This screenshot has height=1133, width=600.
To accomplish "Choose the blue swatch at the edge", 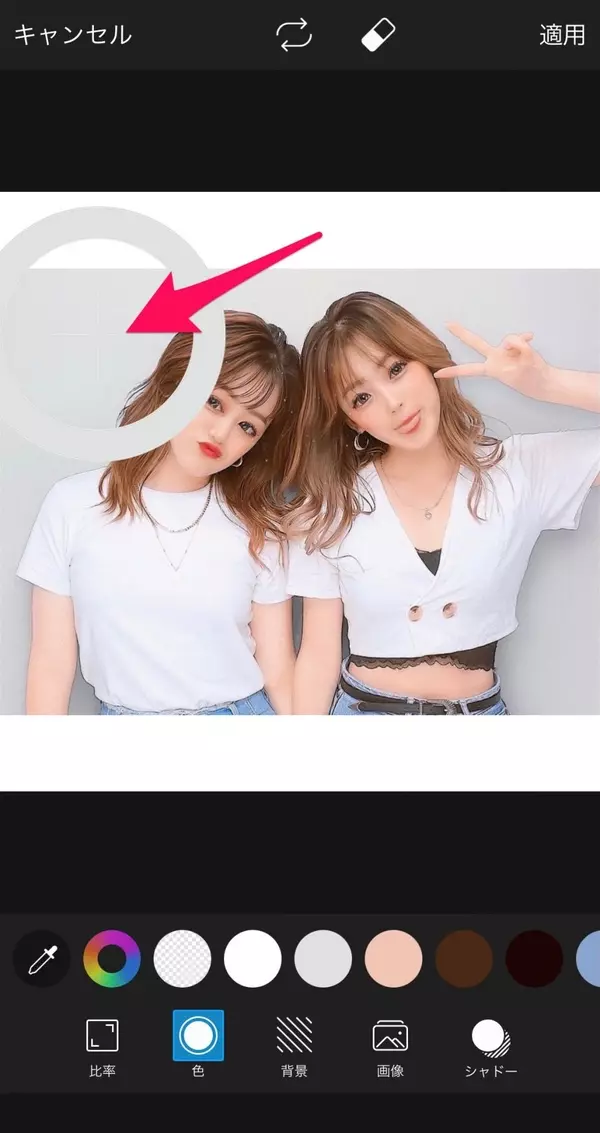I will tap(590, 959).
